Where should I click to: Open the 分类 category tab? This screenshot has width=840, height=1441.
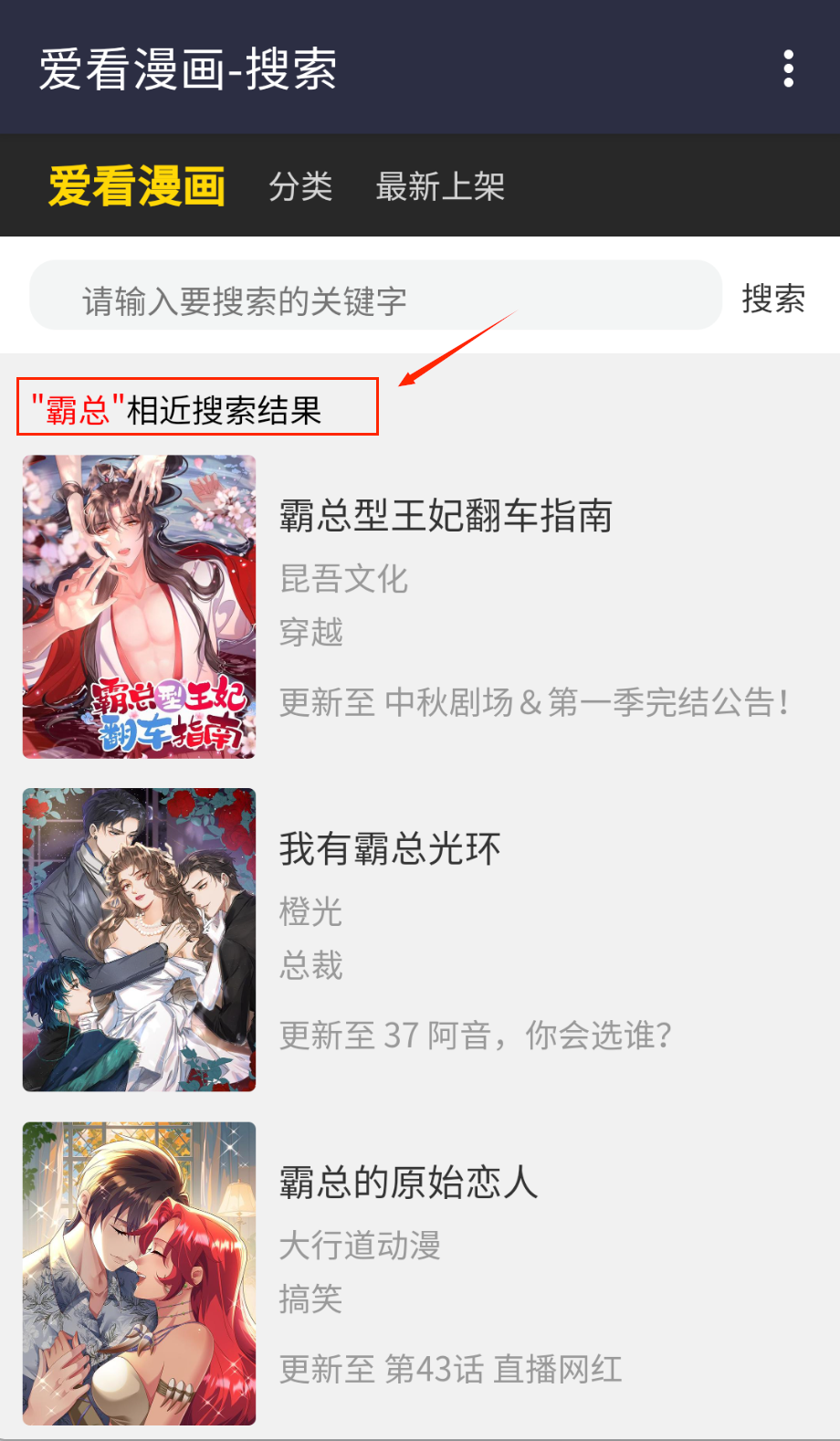pos(300,186)
